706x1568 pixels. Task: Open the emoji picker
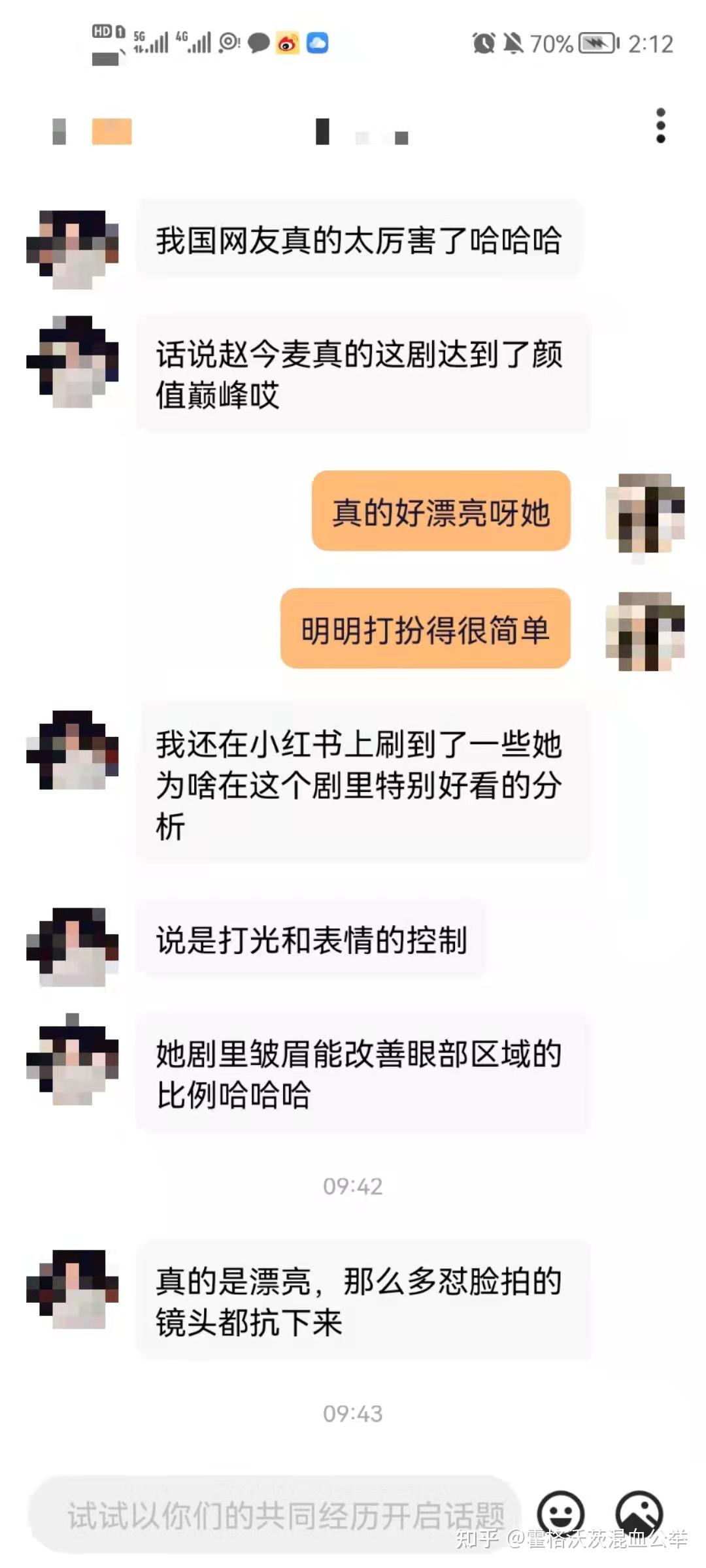560,1513
